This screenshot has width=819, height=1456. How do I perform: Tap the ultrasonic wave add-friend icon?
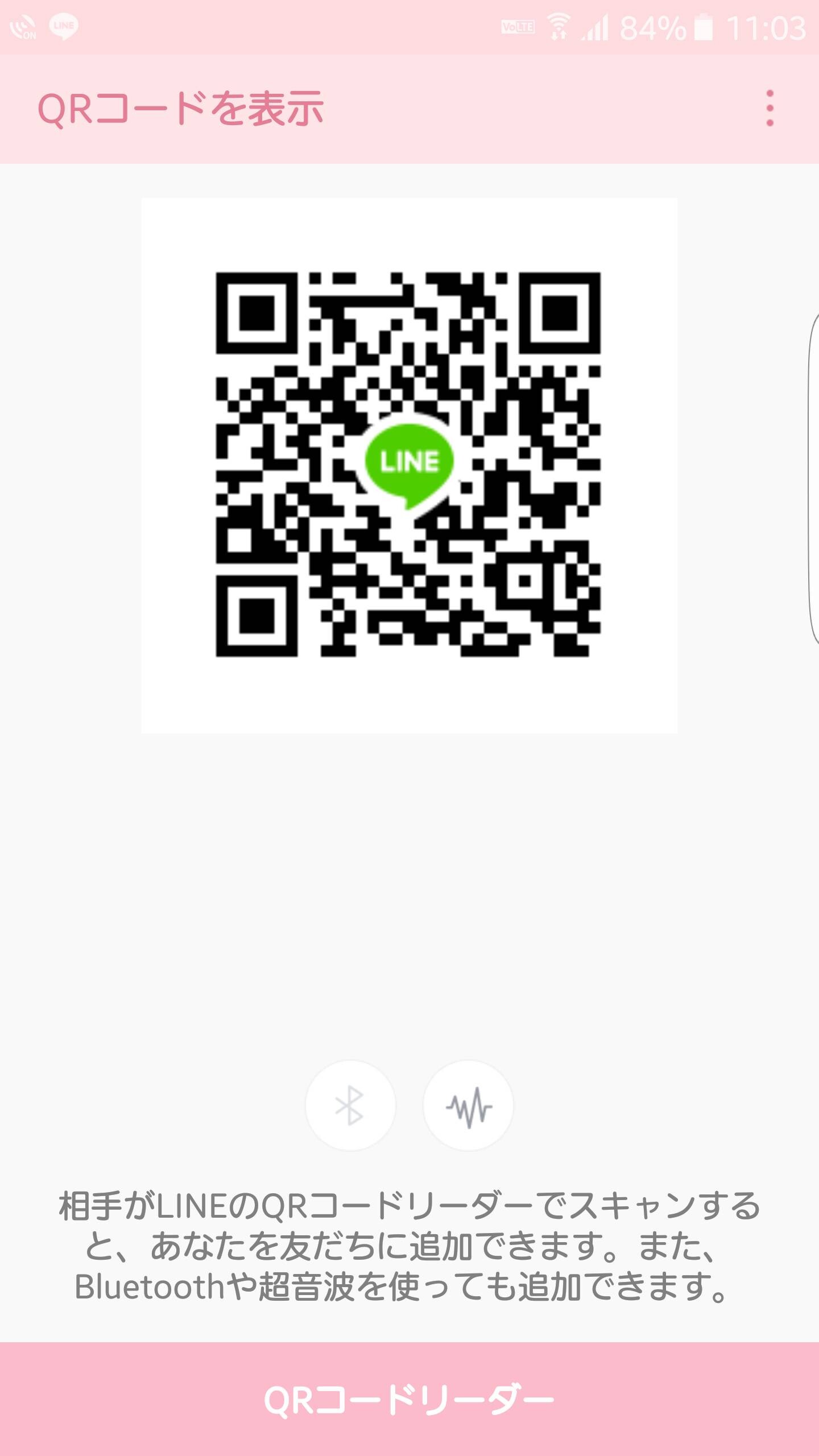click(468, 1105)
